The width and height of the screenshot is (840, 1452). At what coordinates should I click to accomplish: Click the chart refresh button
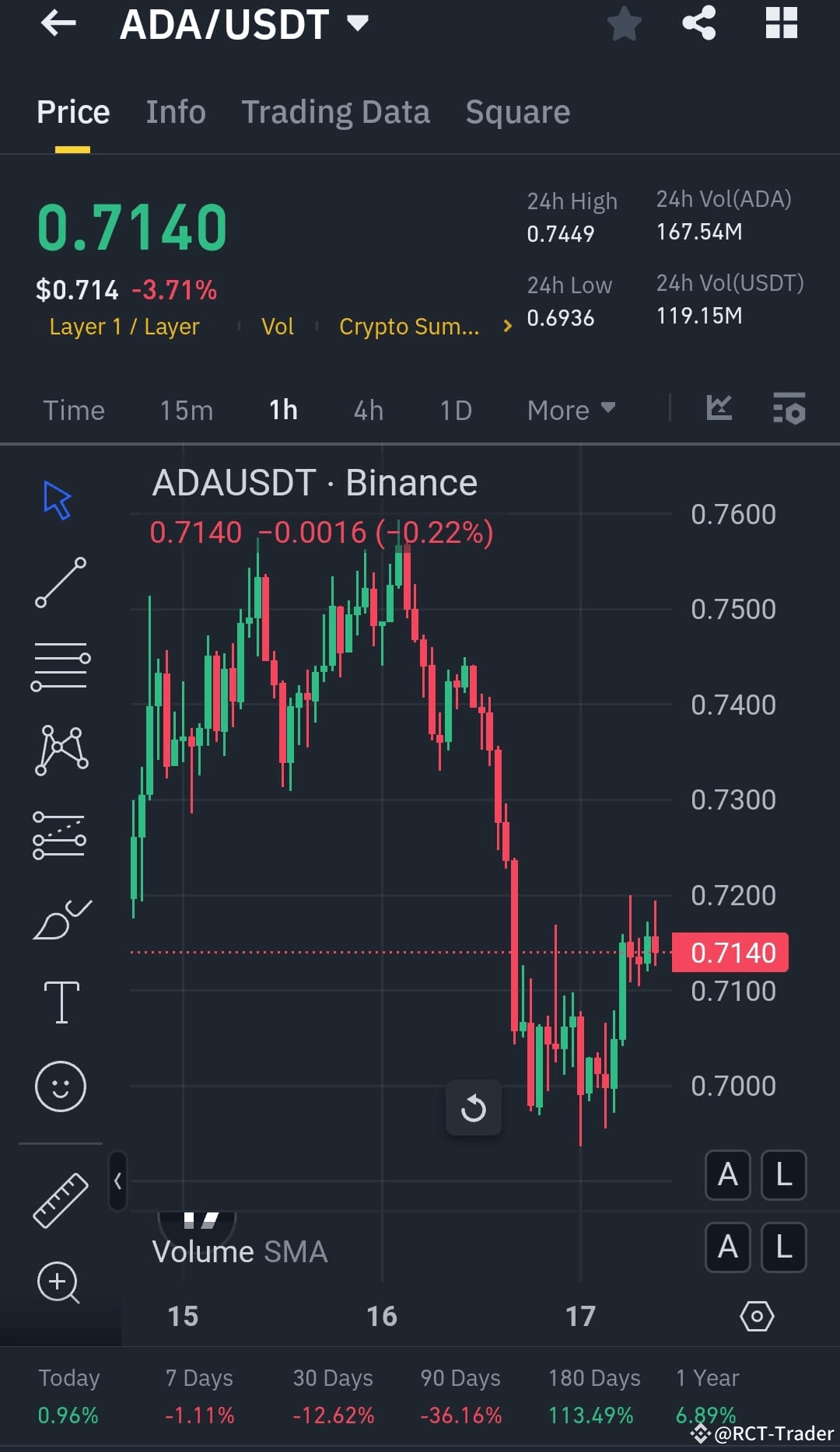(x=474, y=1107)
